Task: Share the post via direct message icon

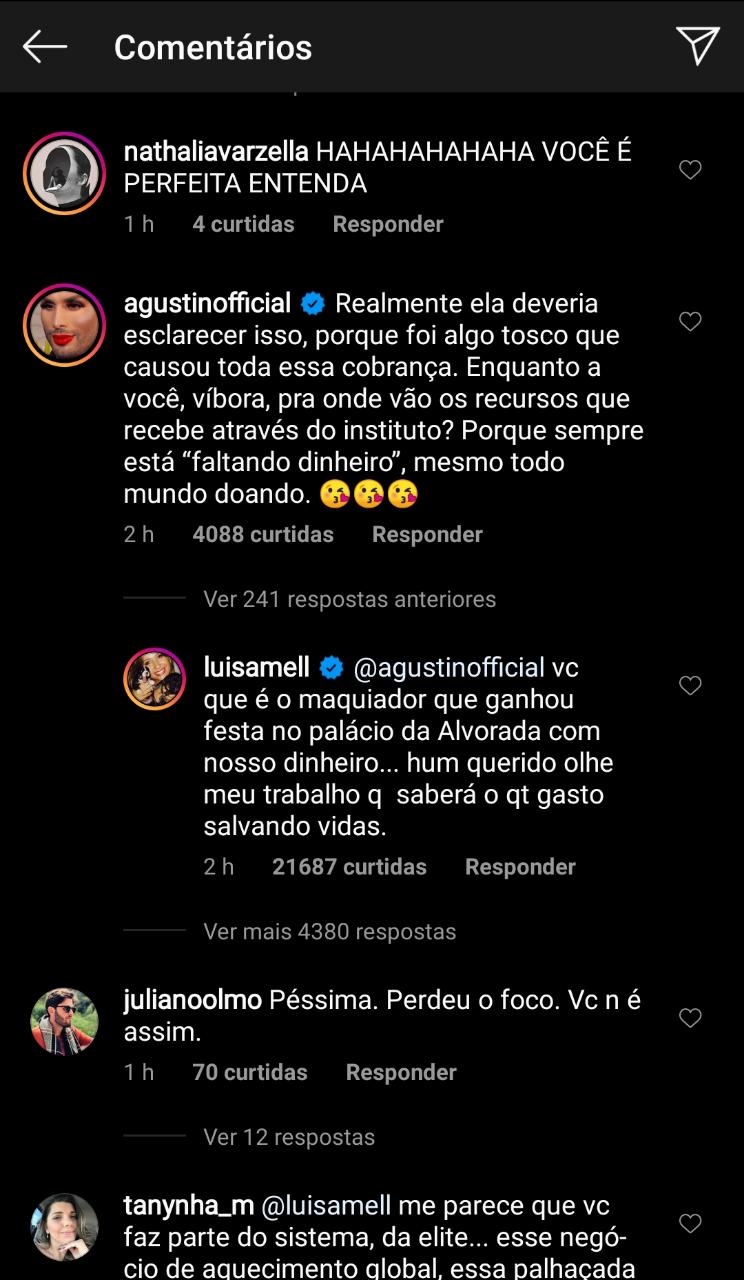Action: [x=697, y=46]
